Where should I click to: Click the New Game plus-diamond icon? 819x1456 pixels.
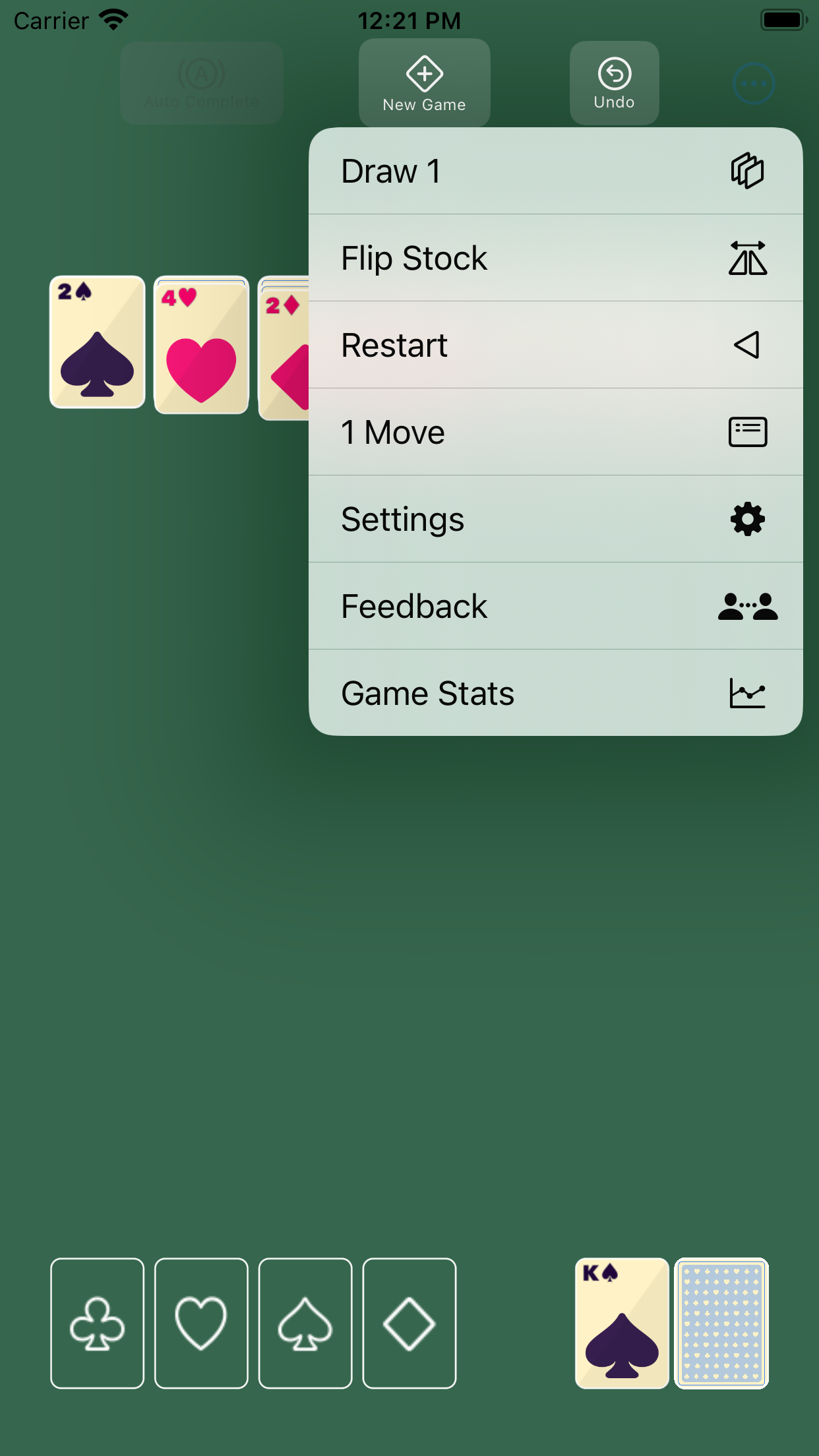pos(424,73)
